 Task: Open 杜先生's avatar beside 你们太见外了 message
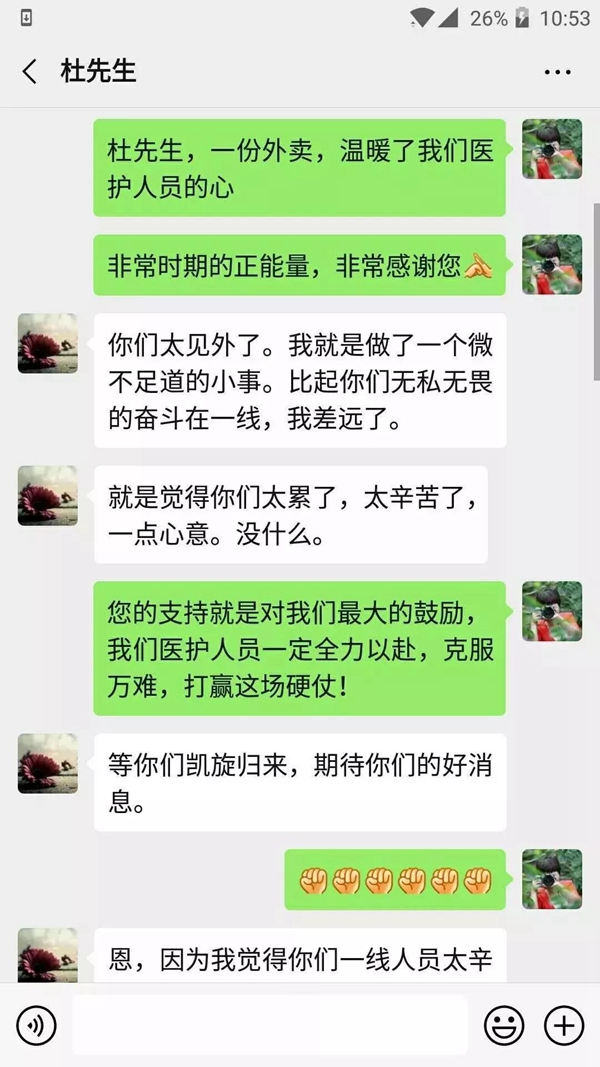(x=47, y=343)
